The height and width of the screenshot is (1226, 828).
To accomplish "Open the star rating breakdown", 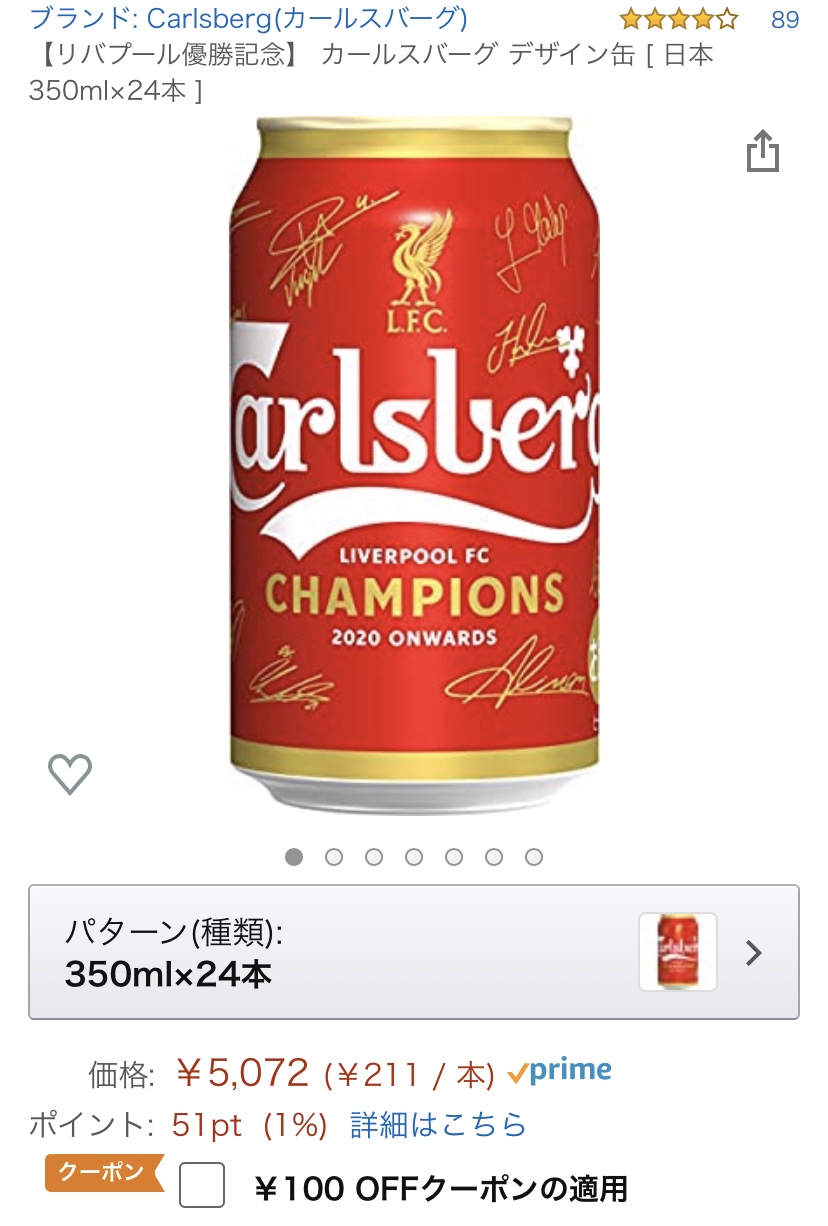I will (x=678, y=19).
